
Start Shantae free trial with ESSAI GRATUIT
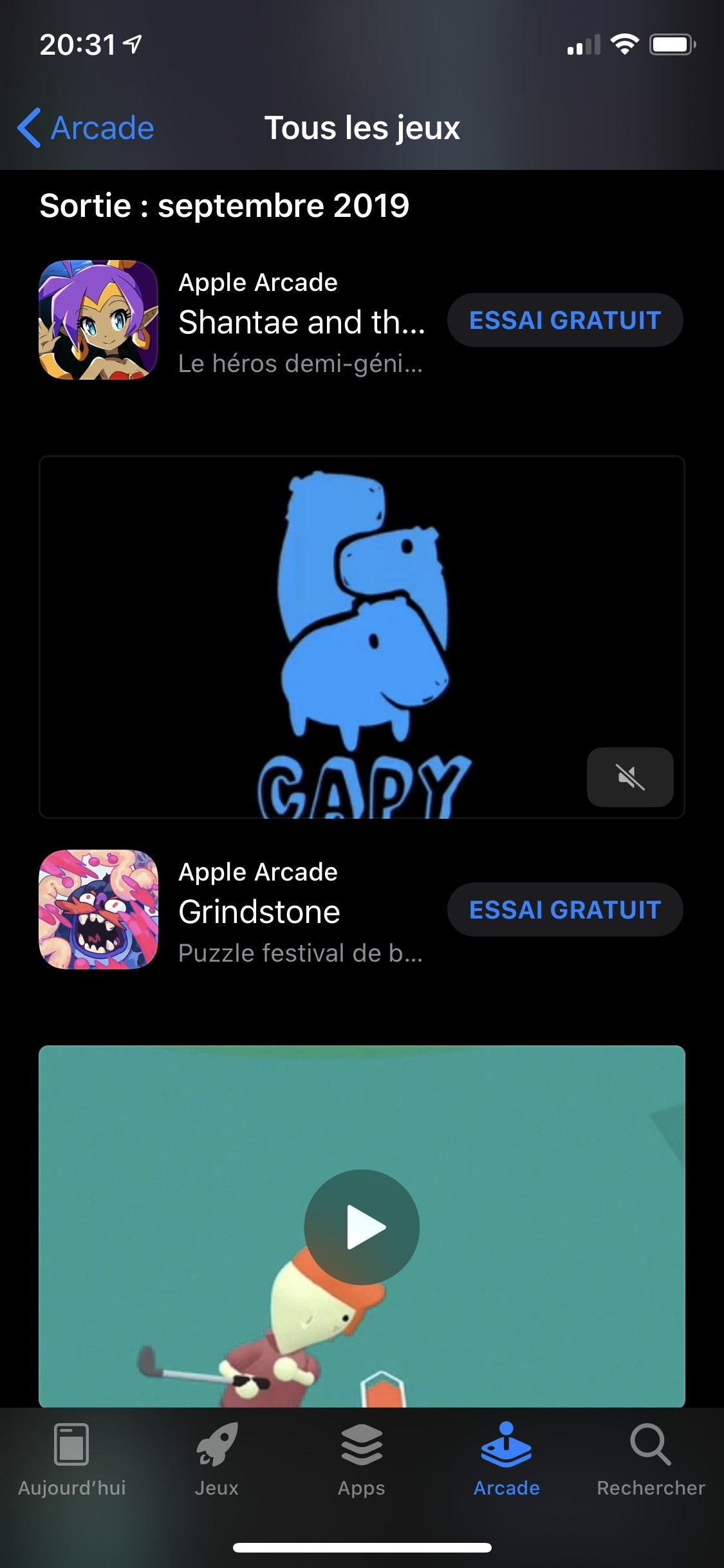[x=564, y=321]
